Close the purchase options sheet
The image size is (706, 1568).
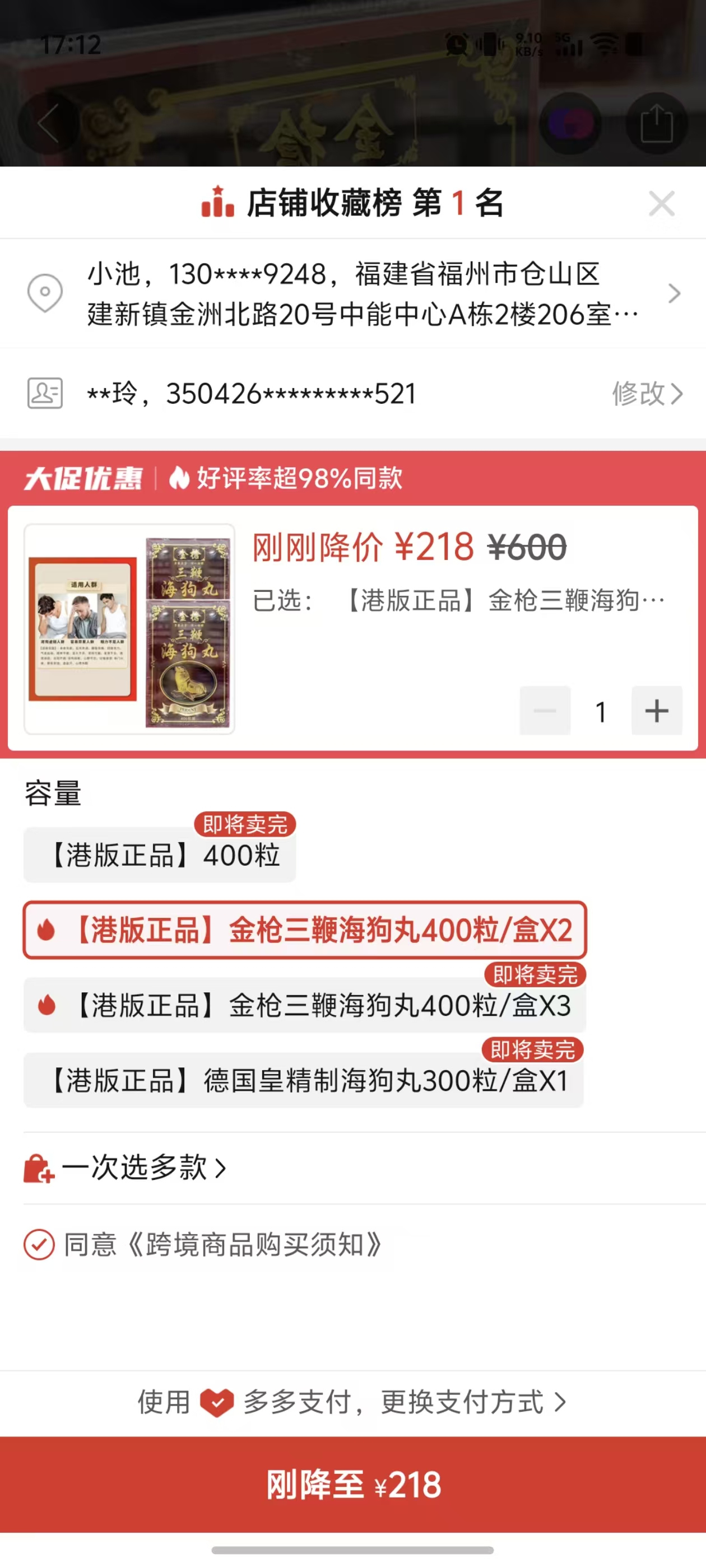[x=661, y=203]
